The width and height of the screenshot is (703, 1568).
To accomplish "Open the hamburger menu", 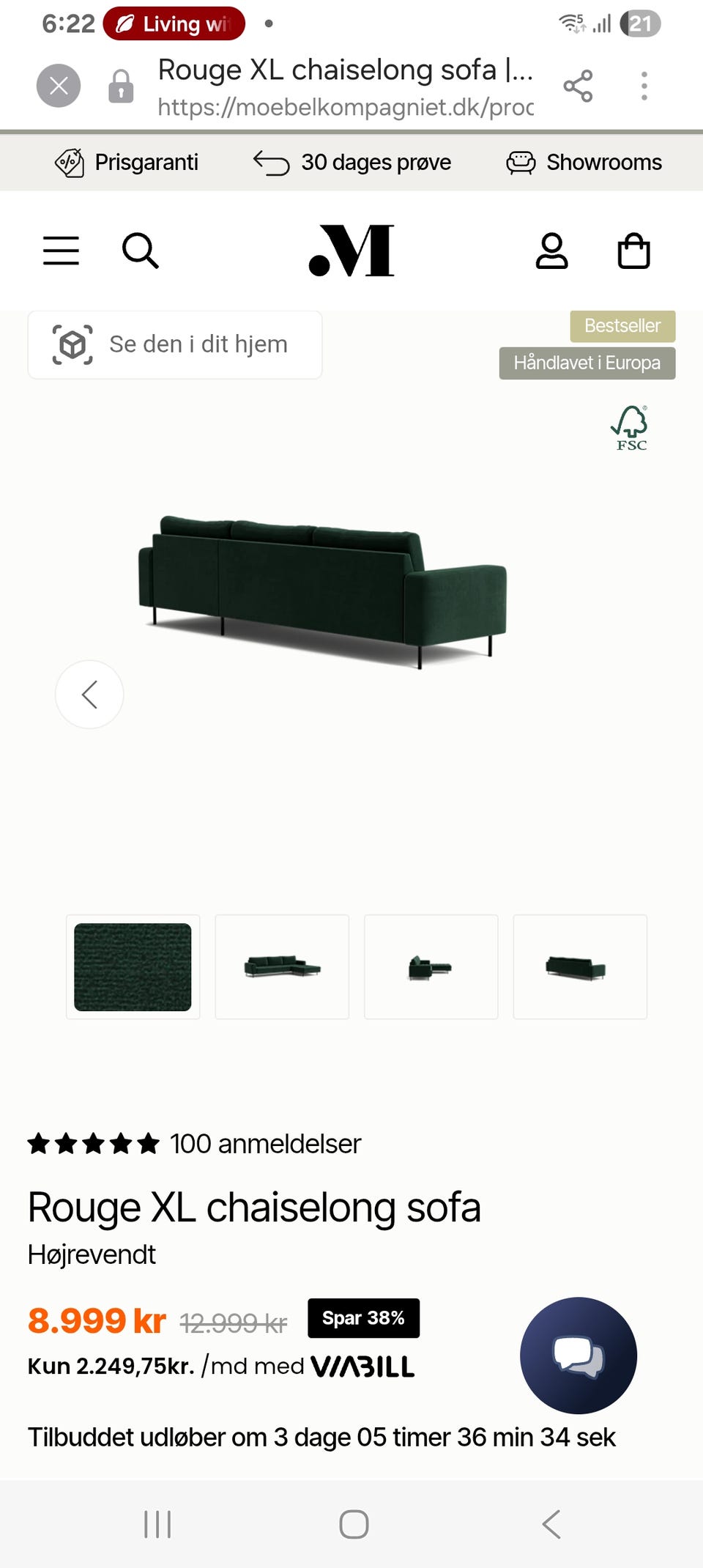I will point(61,251).
